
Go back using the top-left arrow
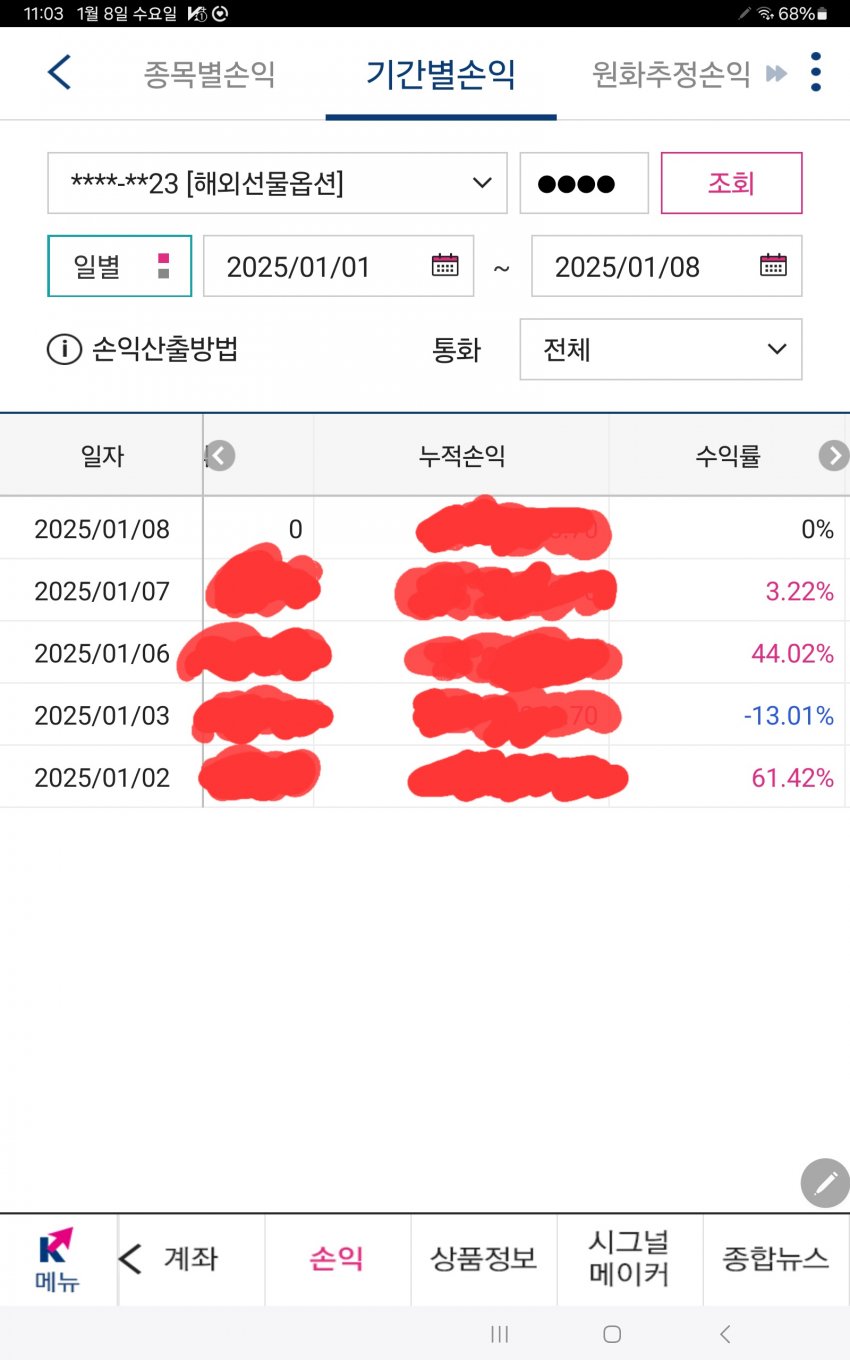[59, 73]
